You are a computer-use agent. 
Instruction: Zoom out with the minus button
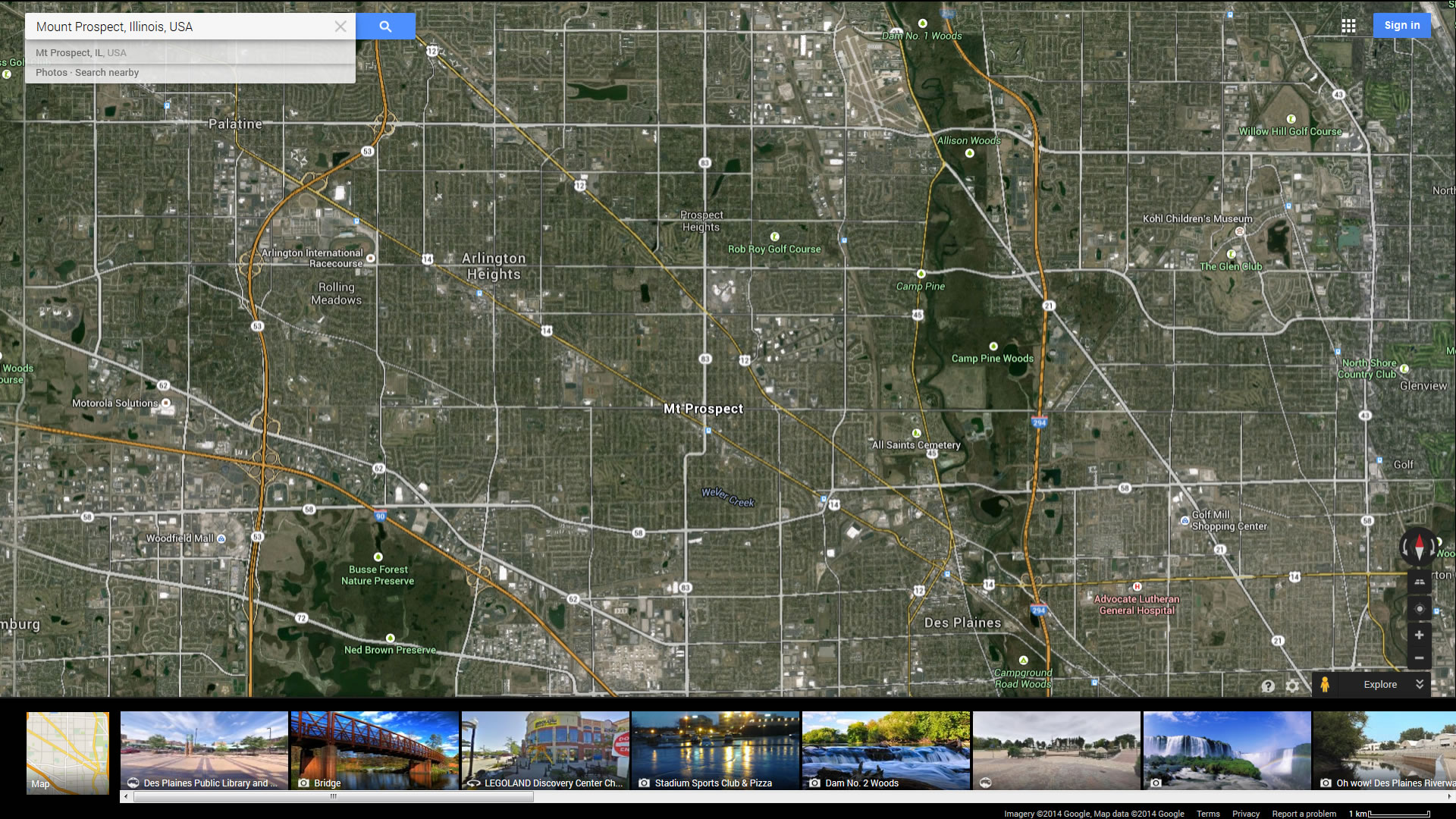(x=1419, y=658)
